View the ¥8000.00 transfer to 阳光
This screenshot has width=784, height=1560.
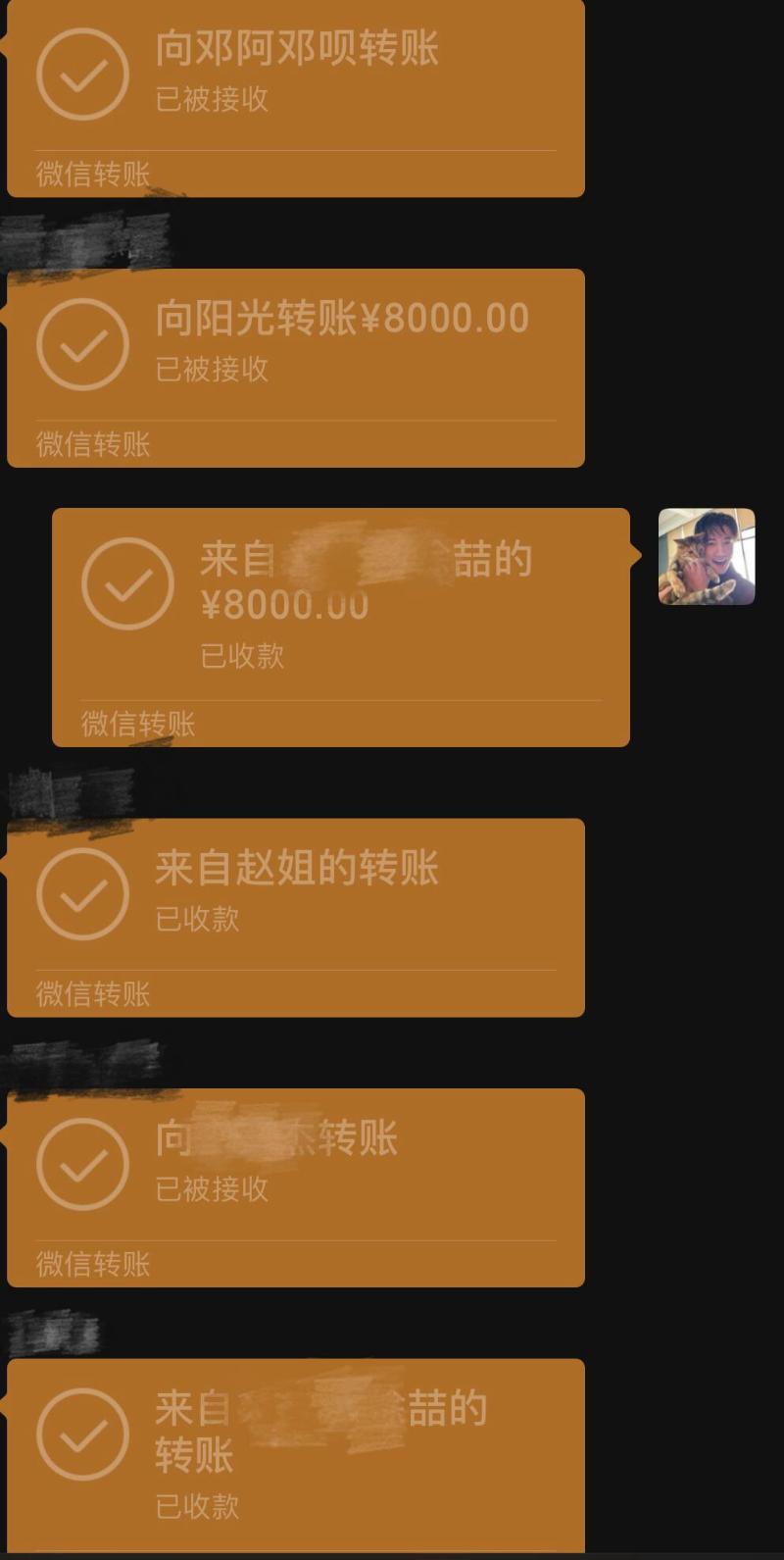pos(295,367)
